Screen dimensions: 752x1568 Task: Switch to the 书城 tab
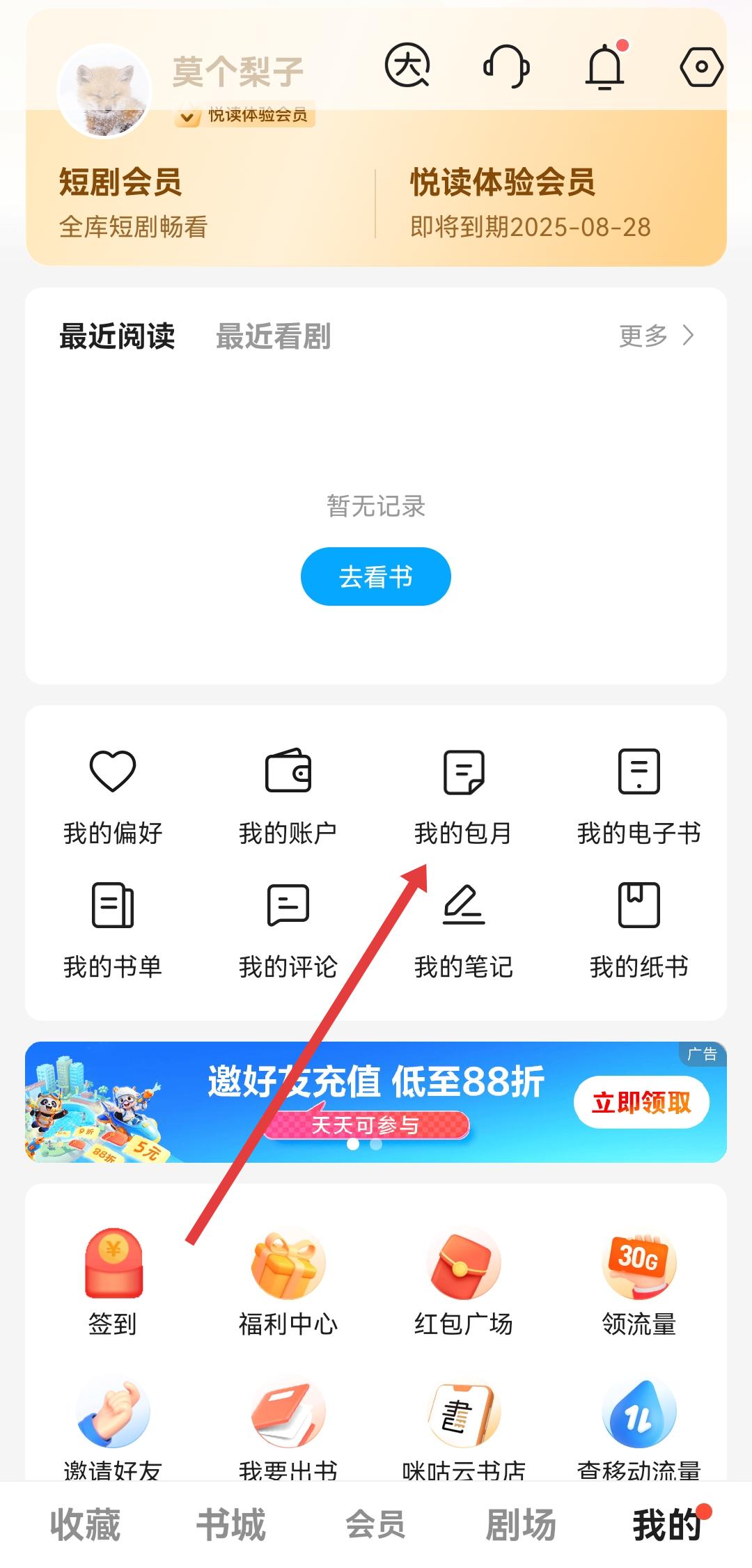click(230, 1525)
